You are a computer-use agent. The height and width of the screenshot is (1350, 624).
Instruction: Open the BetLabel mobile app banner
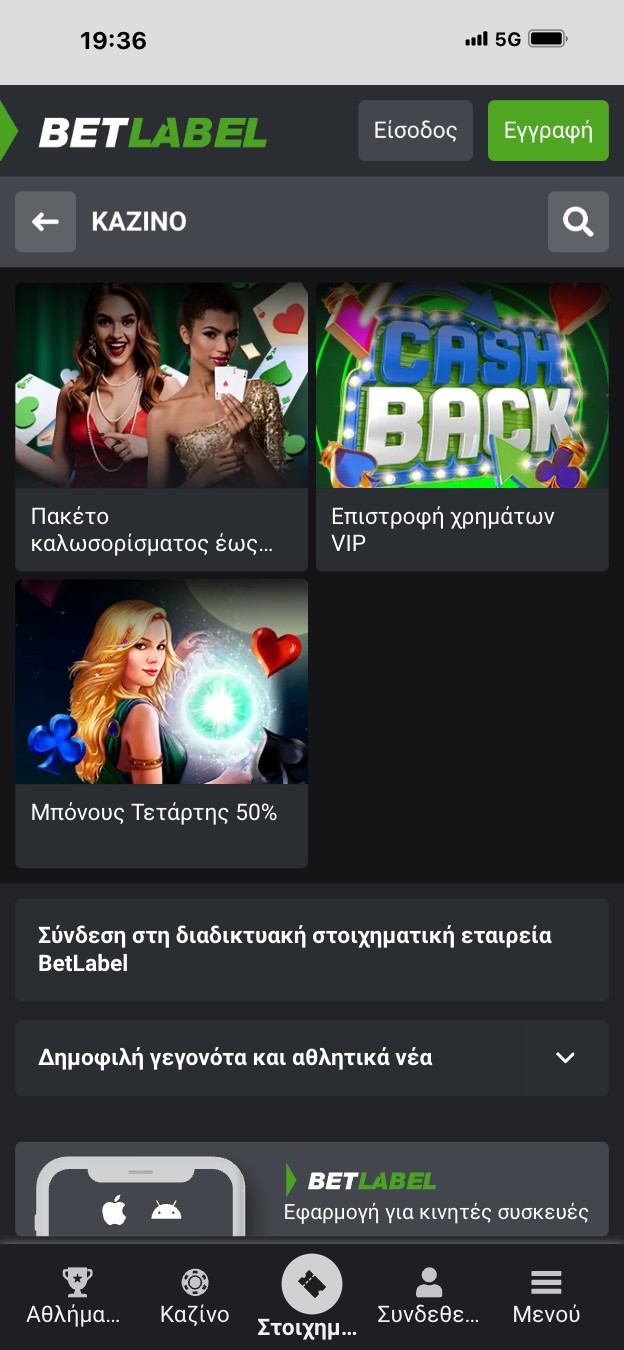[311, 1190]
